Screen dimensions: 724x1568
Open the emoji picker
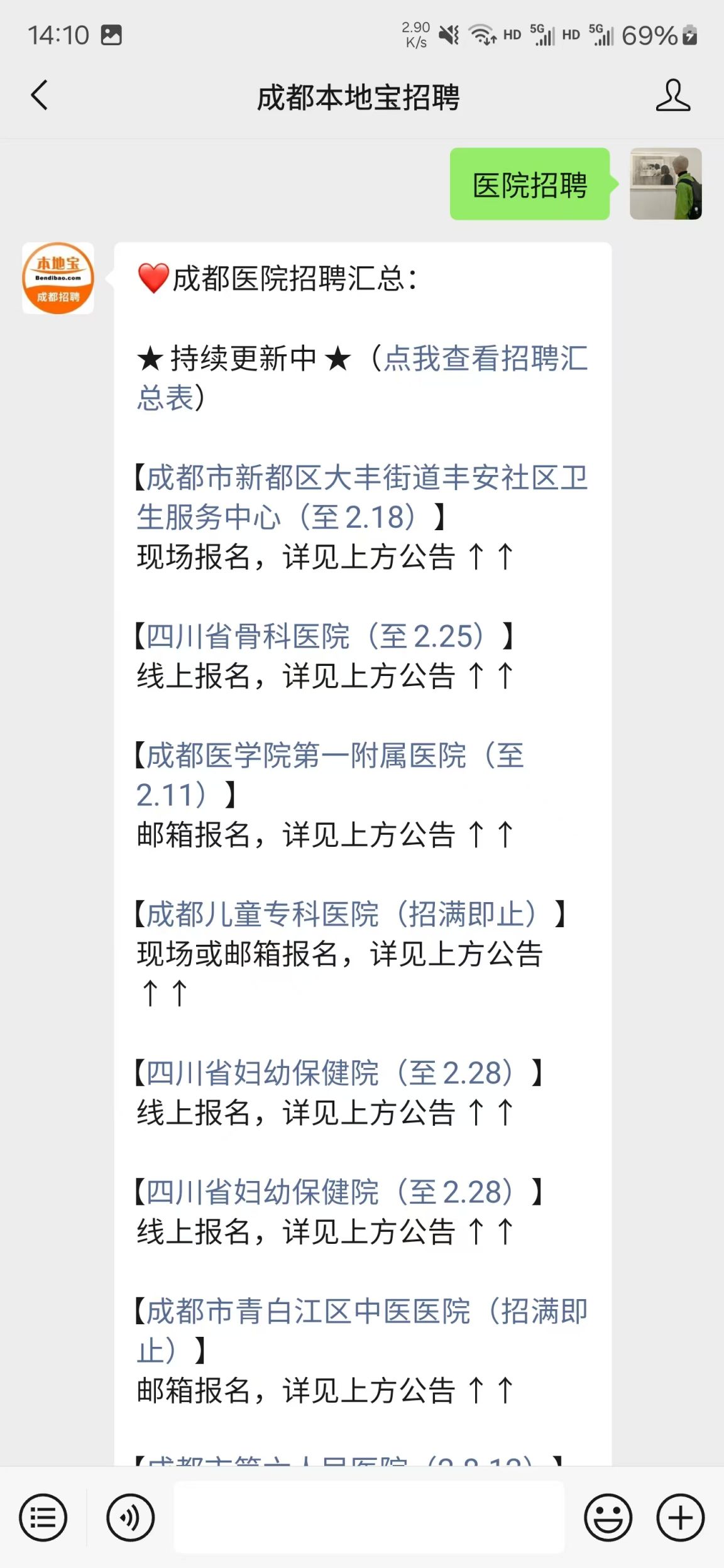(x=608, y=1518)
